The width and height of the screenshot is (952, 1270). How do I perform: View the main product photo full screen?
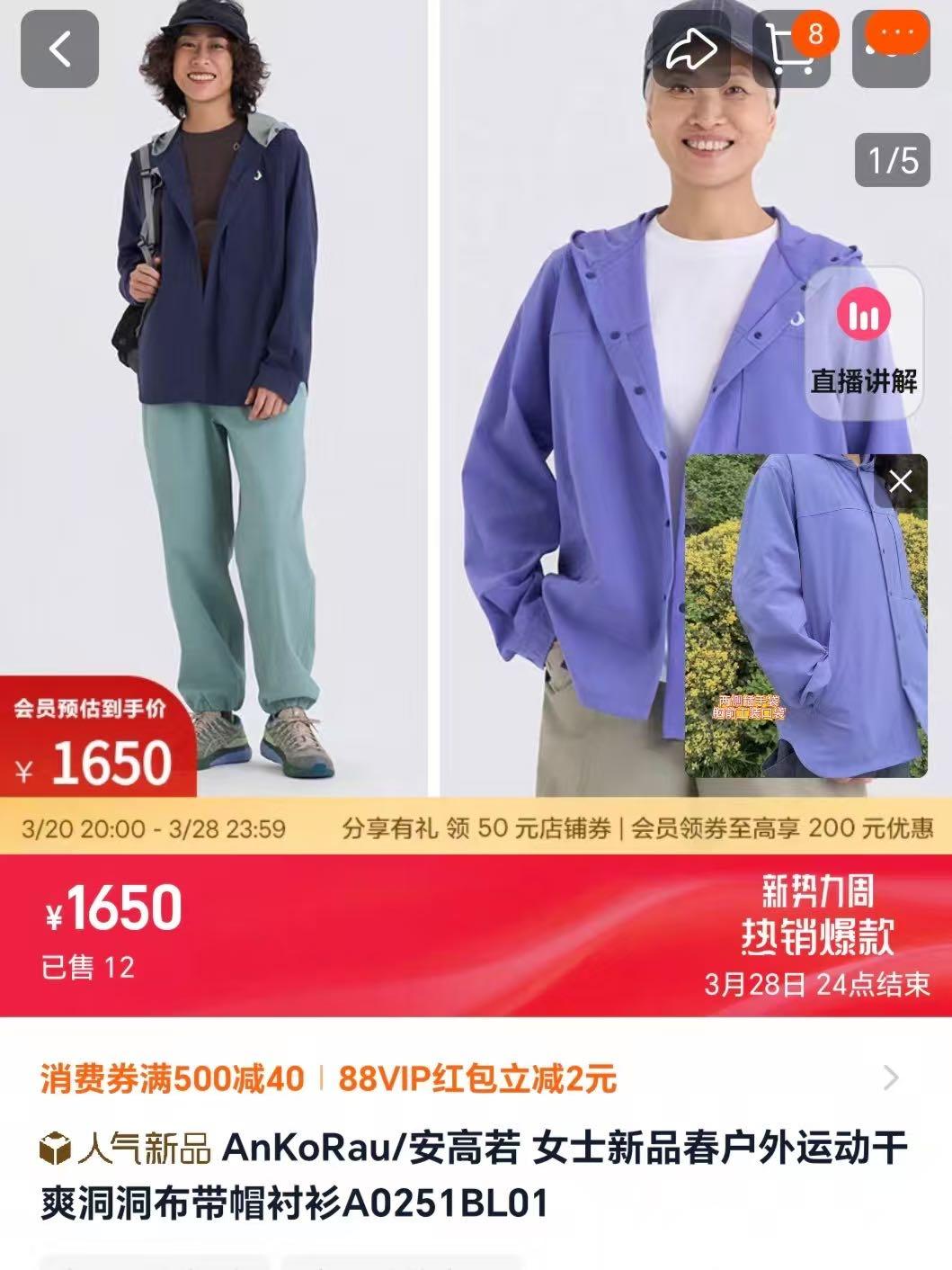(360, 405)
